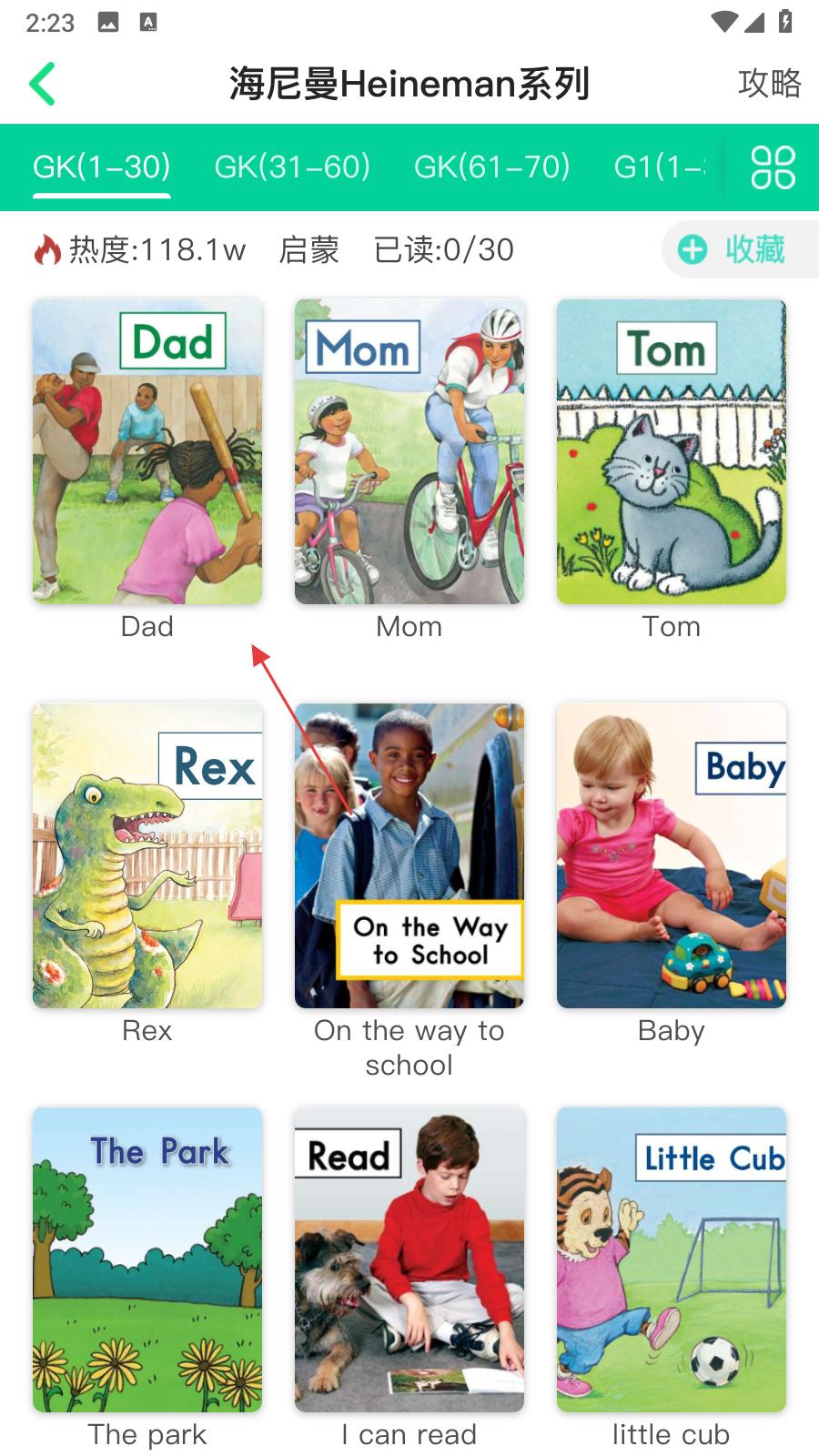The width and height of the screenshot is (819, 1456).
Task: Open the book Mom
Action: [x=409, y=452]
